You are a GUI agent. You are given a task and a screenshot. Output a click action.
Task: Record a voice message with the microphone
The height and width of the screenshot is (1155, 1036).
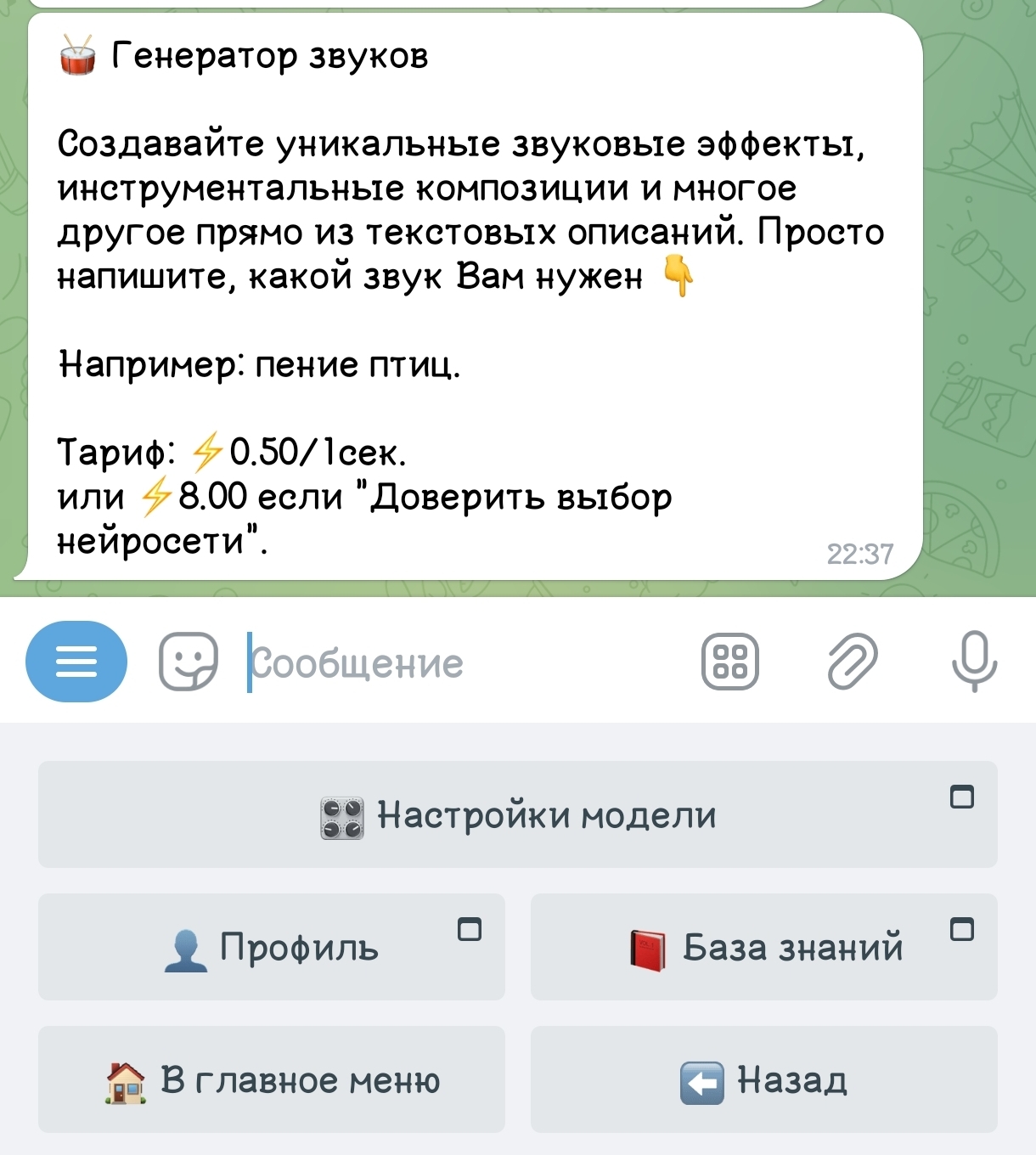[973, 662]
